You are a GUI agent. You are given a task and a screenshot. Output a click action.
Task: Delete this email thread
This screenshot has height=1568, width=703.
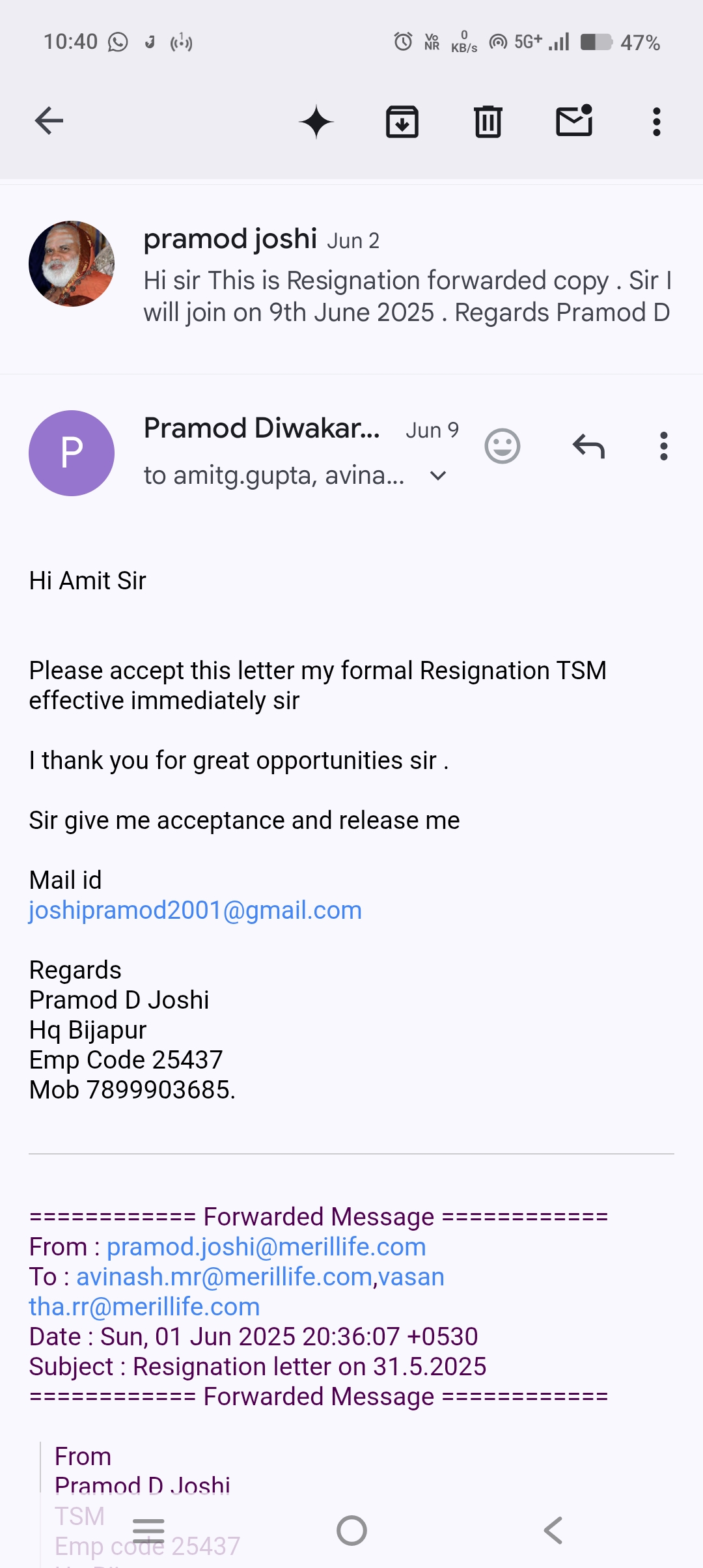488,122
